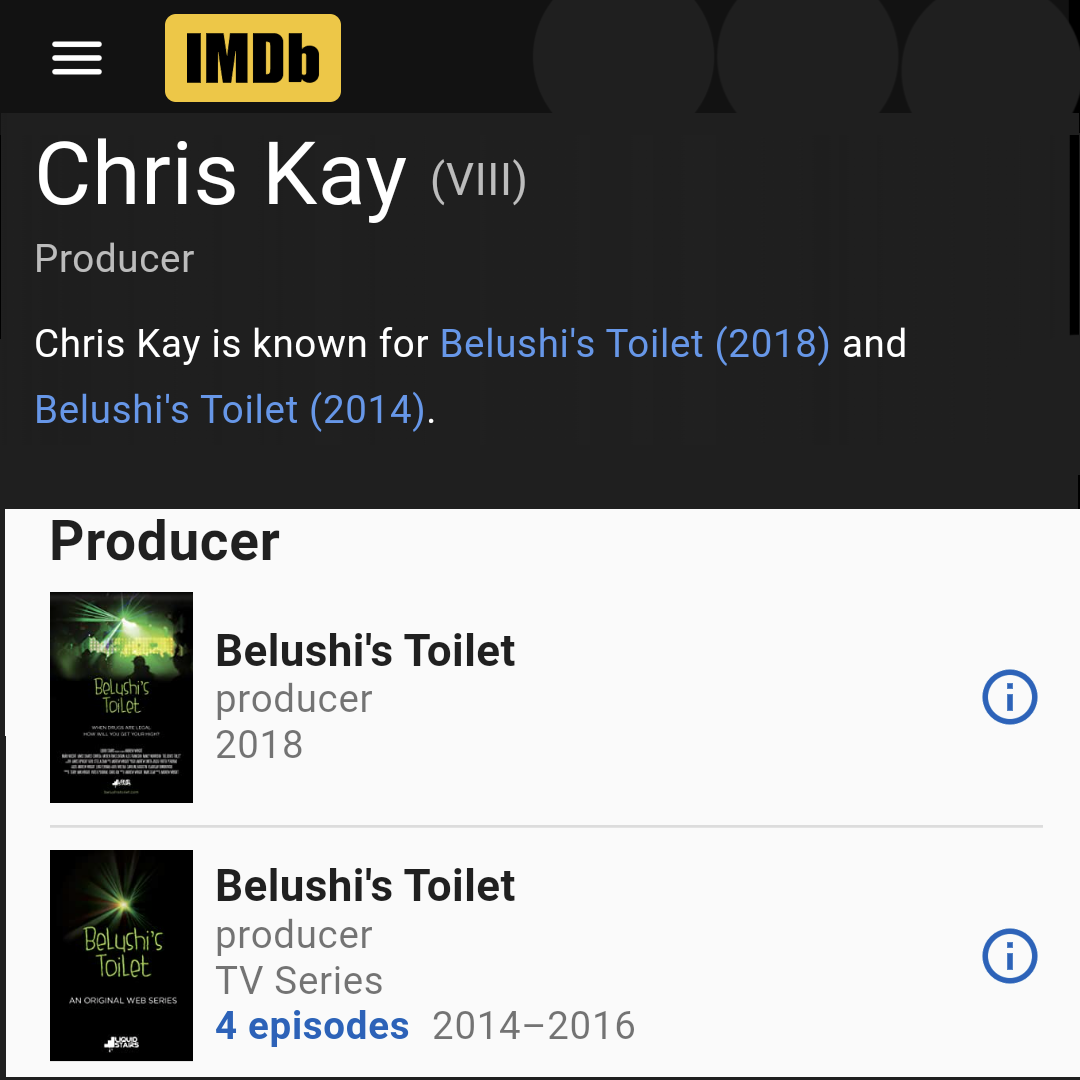Tap the web series Belushi's Toilet poster
1080x1080 pixels.
pos(121,955)
